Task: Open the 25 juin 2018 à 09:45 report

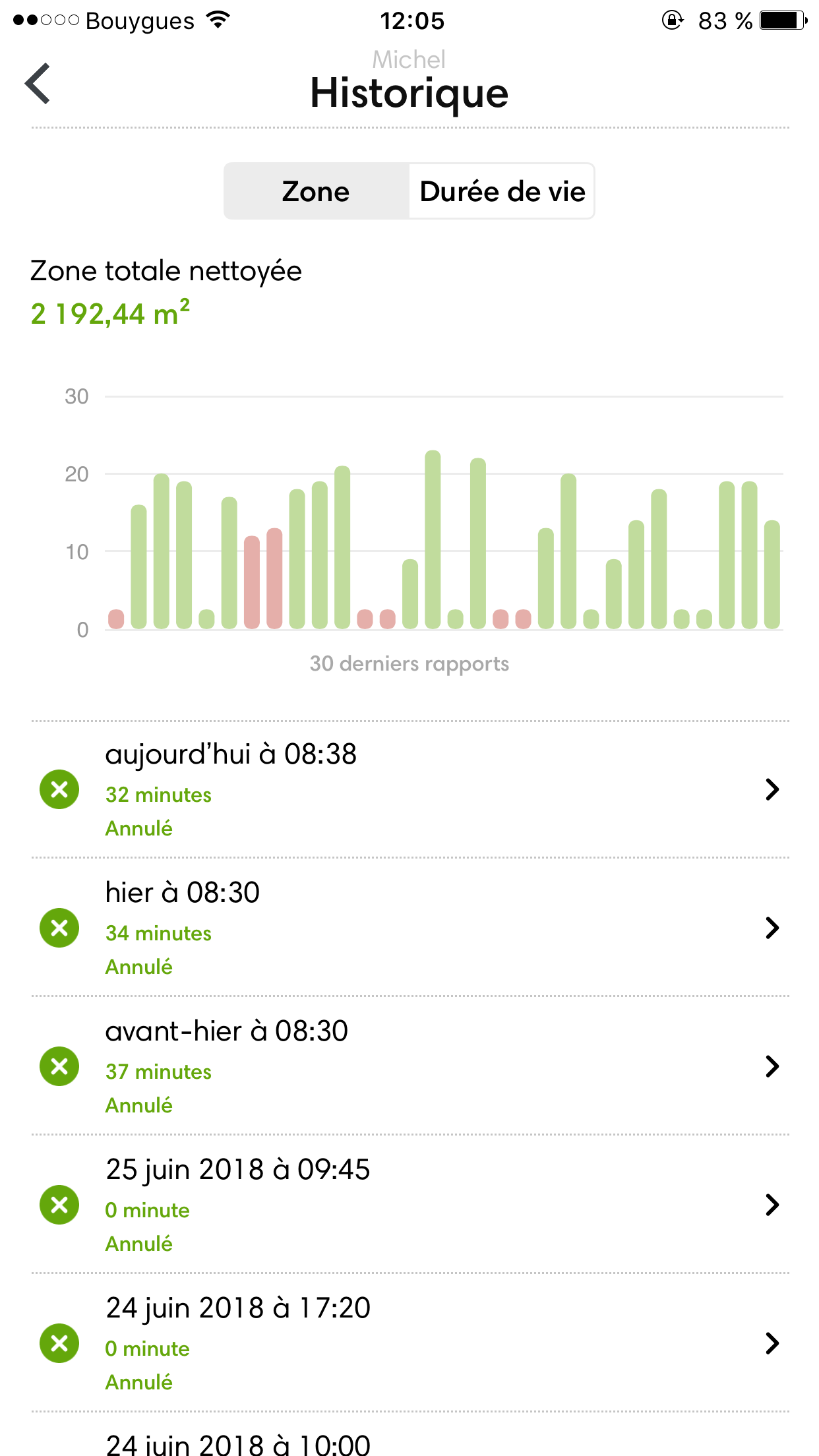Action: (x=409, y=1205)
